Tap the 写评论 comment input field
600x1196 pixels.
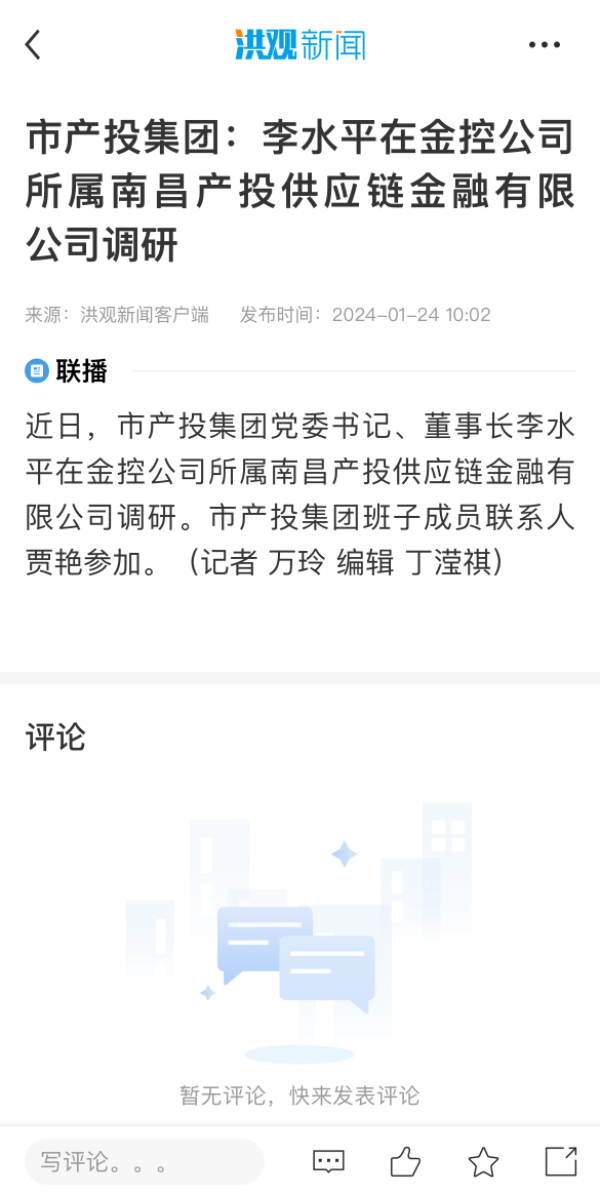(144, 1162)
